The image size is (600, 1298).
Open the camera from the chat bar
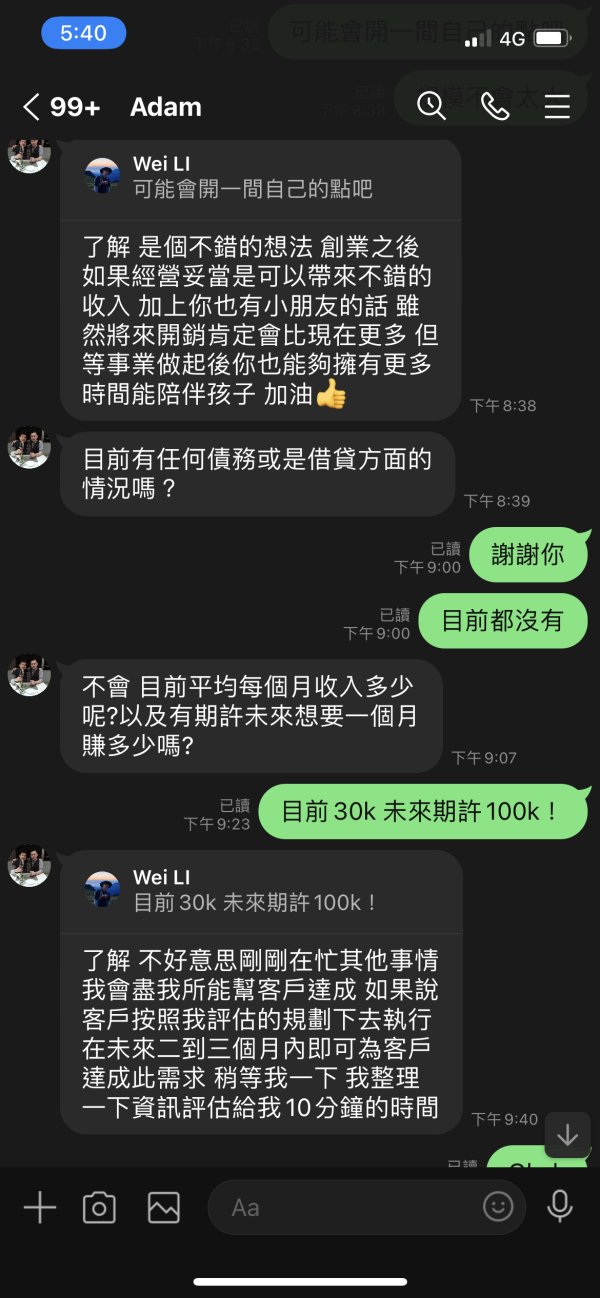click(x=99, y=1208)
